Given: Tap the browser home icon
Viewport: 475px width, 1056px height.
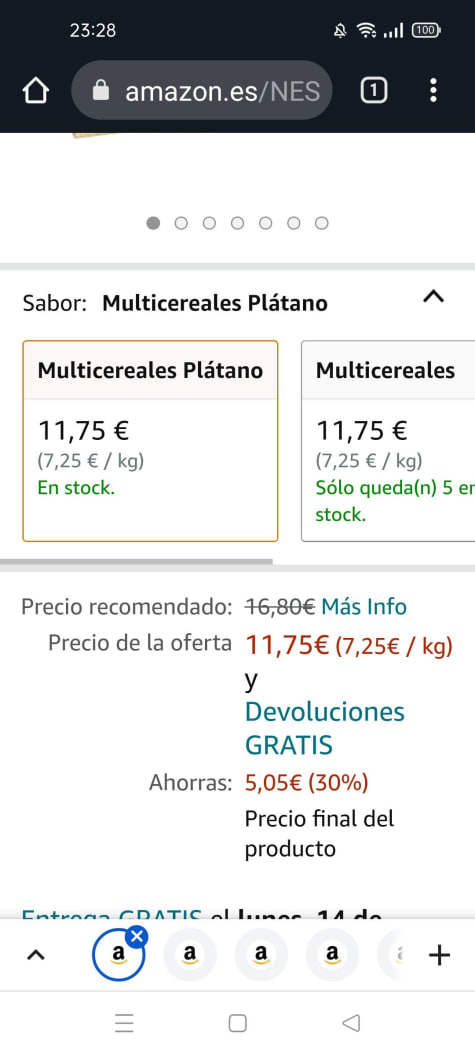Looking at the screenshot, I should click(36, 90).
